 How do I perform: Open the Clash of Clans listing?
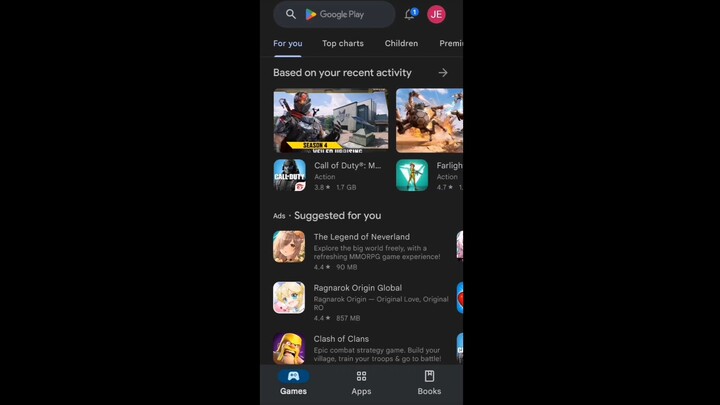tap(360, 346)
